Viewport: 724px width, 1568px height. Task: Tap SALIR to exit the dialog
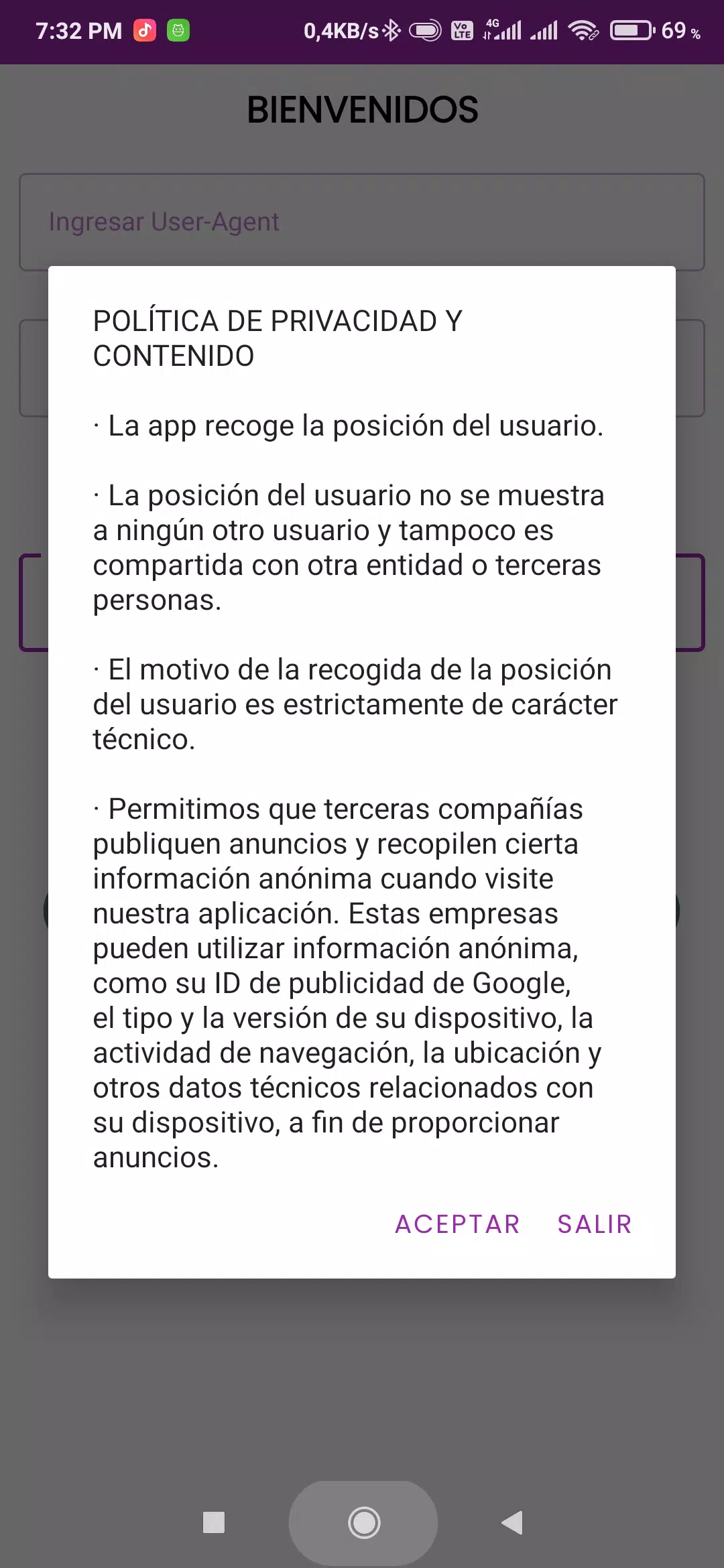click(x=595, y=1224)
